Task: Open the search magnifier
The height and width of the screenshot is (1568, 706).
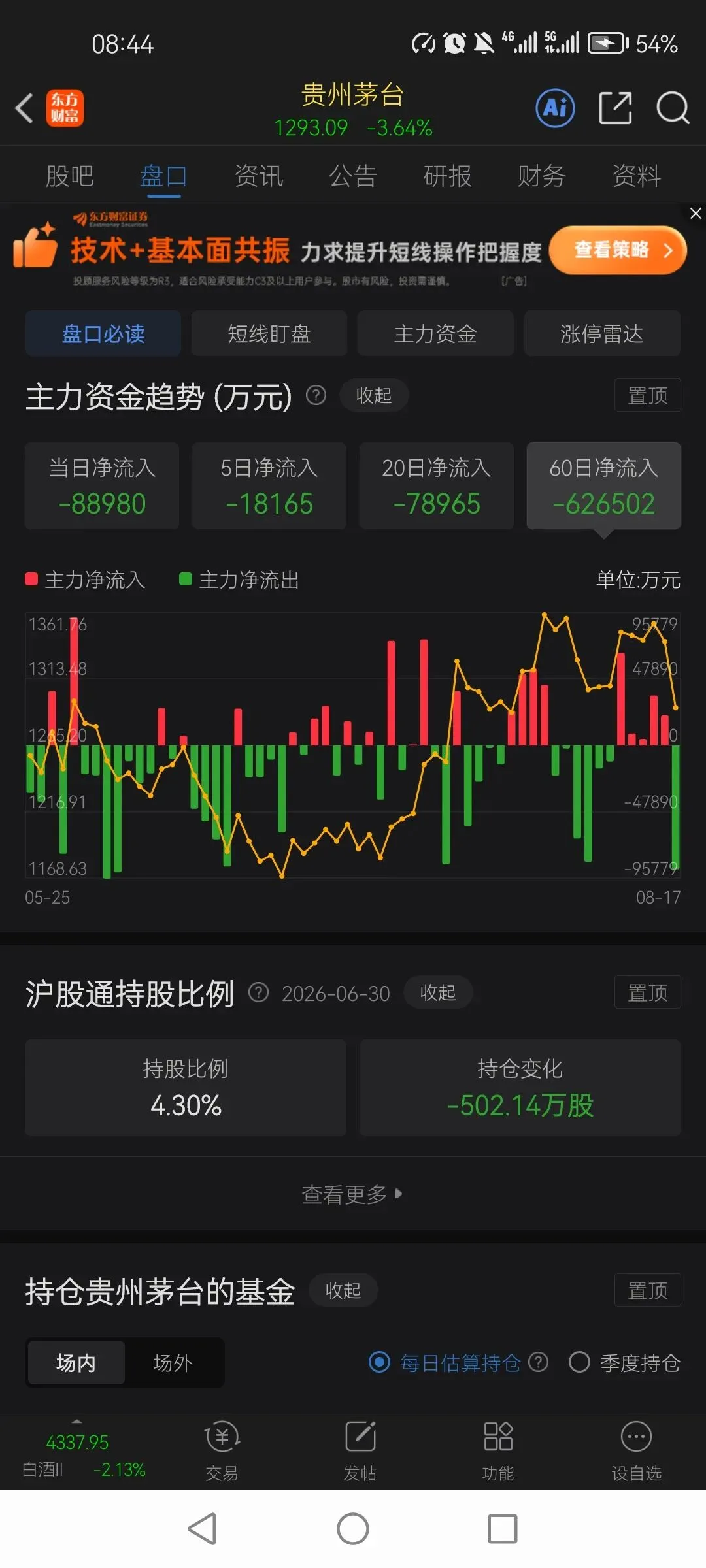Action: click(x=673, y=108)
